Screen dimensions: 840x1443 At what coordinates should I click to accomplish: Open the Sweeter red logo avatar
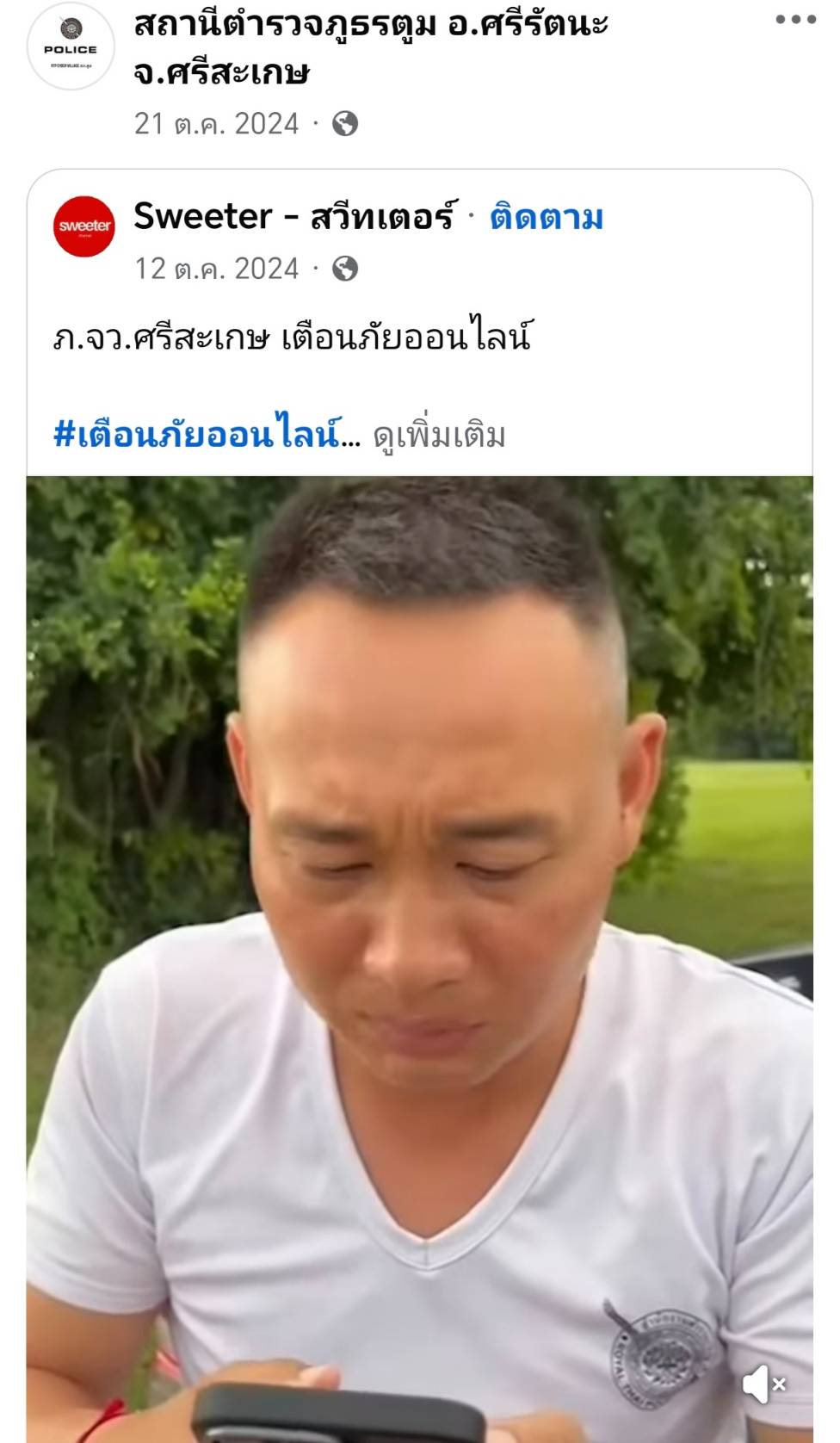coord(84,226)
